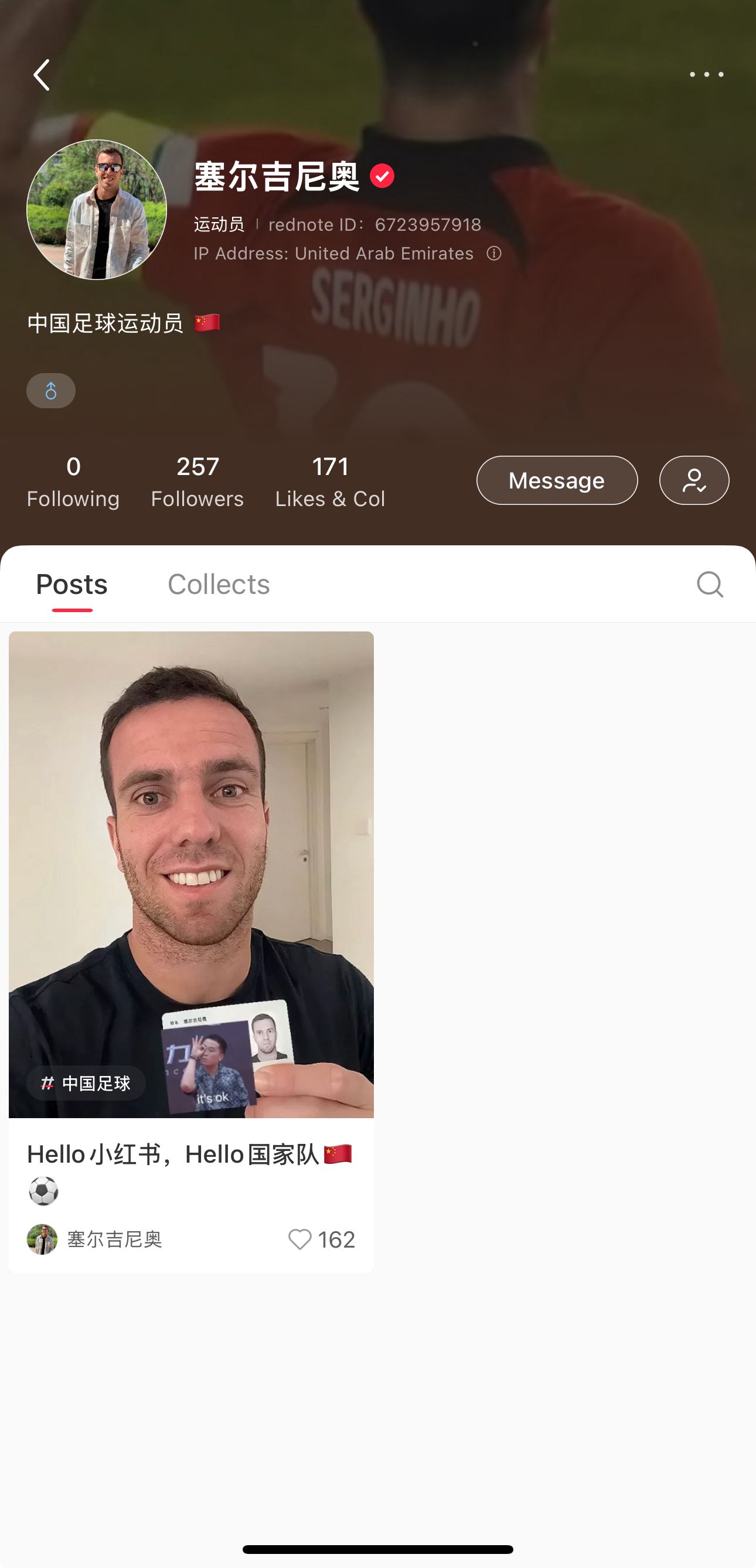
Task: Tap the IP Address info icon
Action: click(x=494, y=253)
